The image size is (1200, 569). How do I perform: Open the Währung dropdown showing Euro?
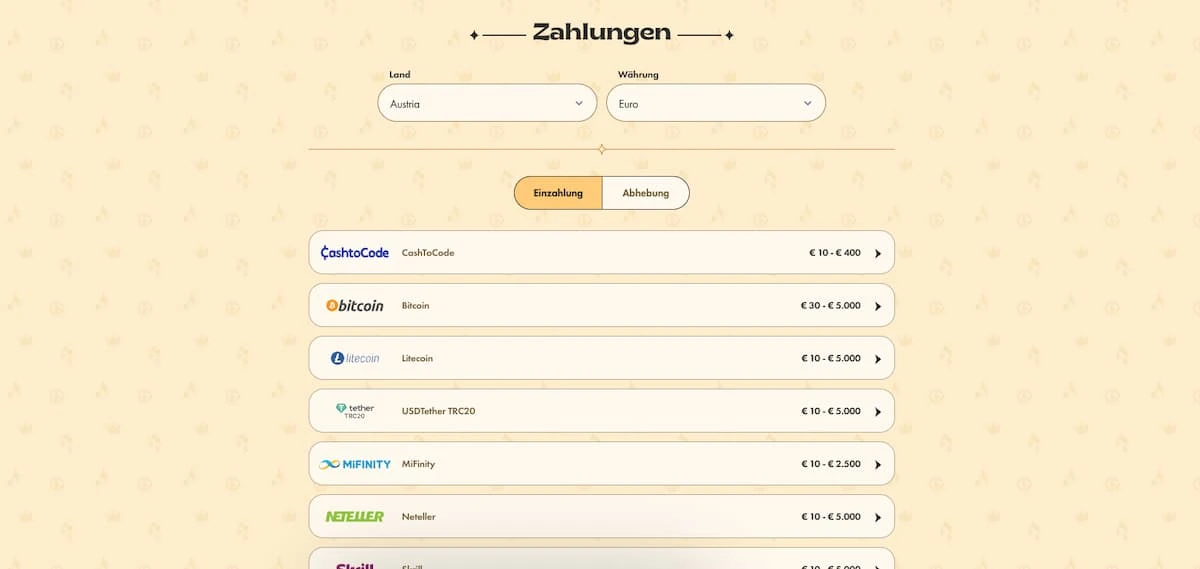pyautogui.click(x=715, y=103)
